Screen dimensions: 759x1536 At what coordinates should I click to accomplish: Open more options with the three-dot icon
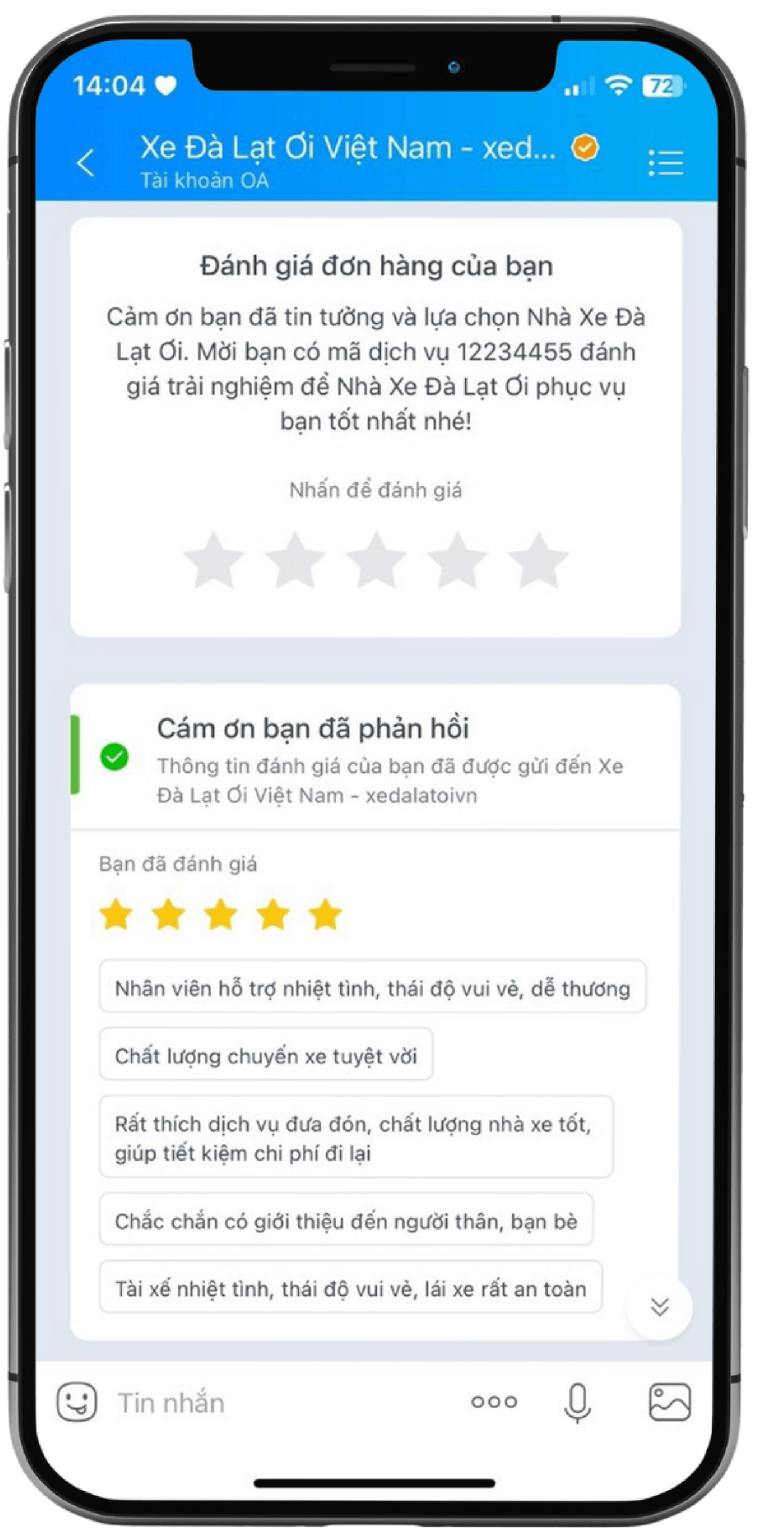coord(494,1402)
